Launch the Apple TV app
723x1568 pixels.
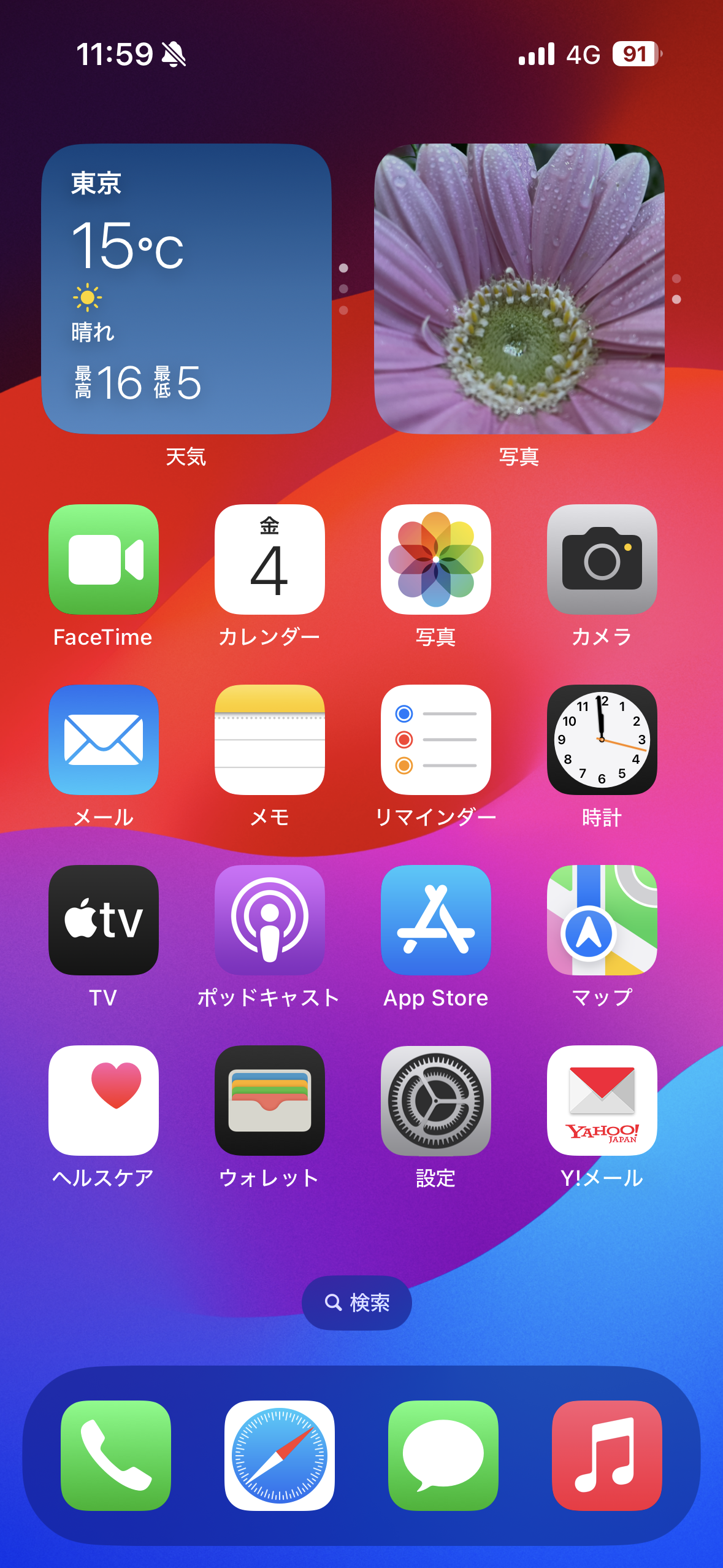[x=104, y=920]
